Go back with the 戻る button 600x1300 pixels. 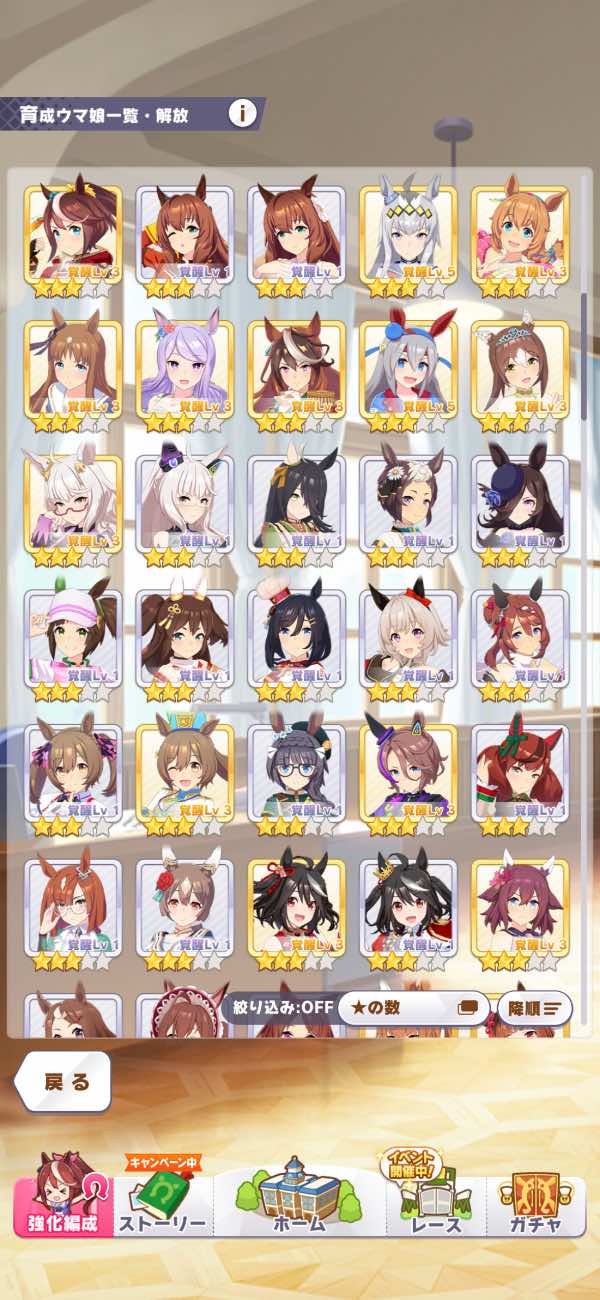point(66,1081)
